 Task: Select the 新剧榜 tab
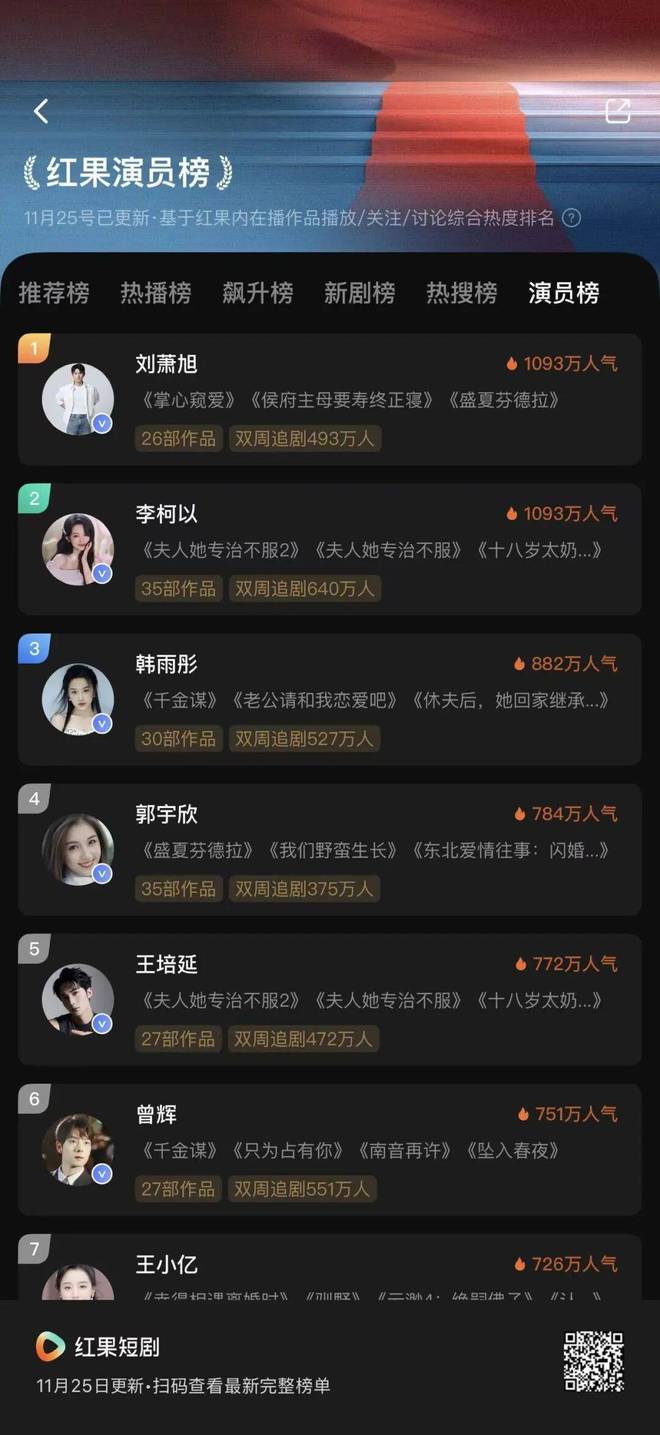[360, 293]
